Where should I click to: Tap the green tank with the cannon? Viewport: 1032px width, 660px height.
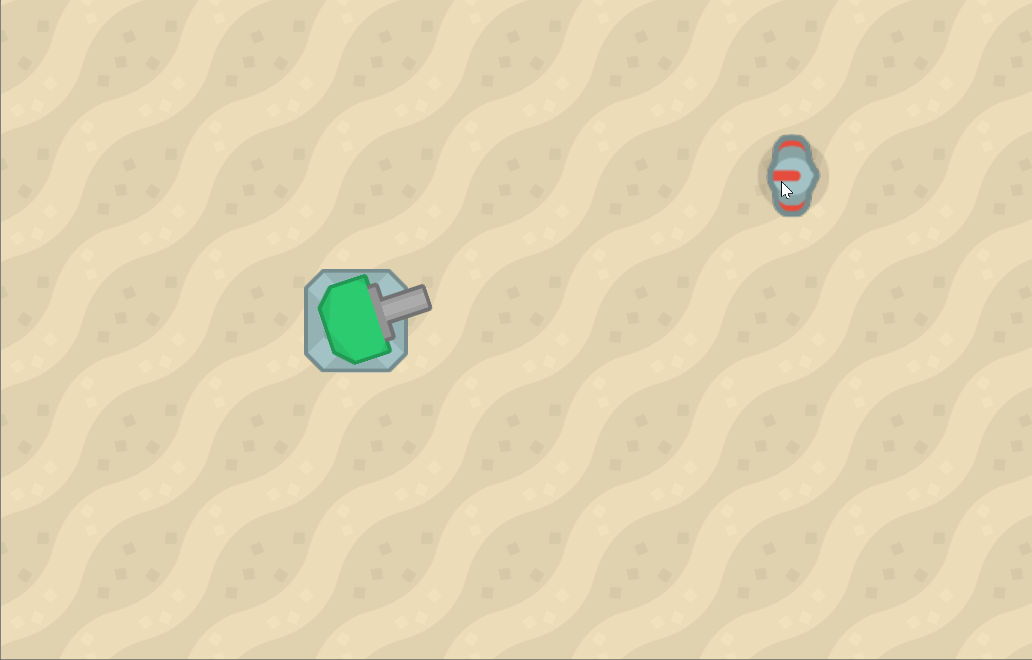(356, 320)
